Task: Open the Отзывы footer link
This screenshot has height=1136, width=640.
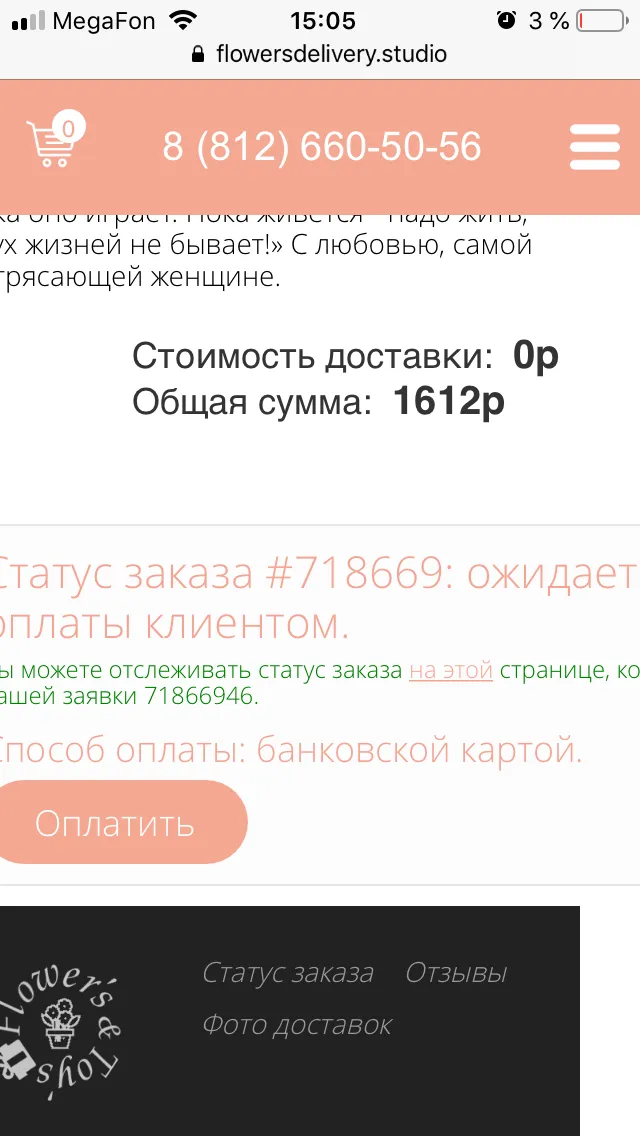Action: coord(456,972)
